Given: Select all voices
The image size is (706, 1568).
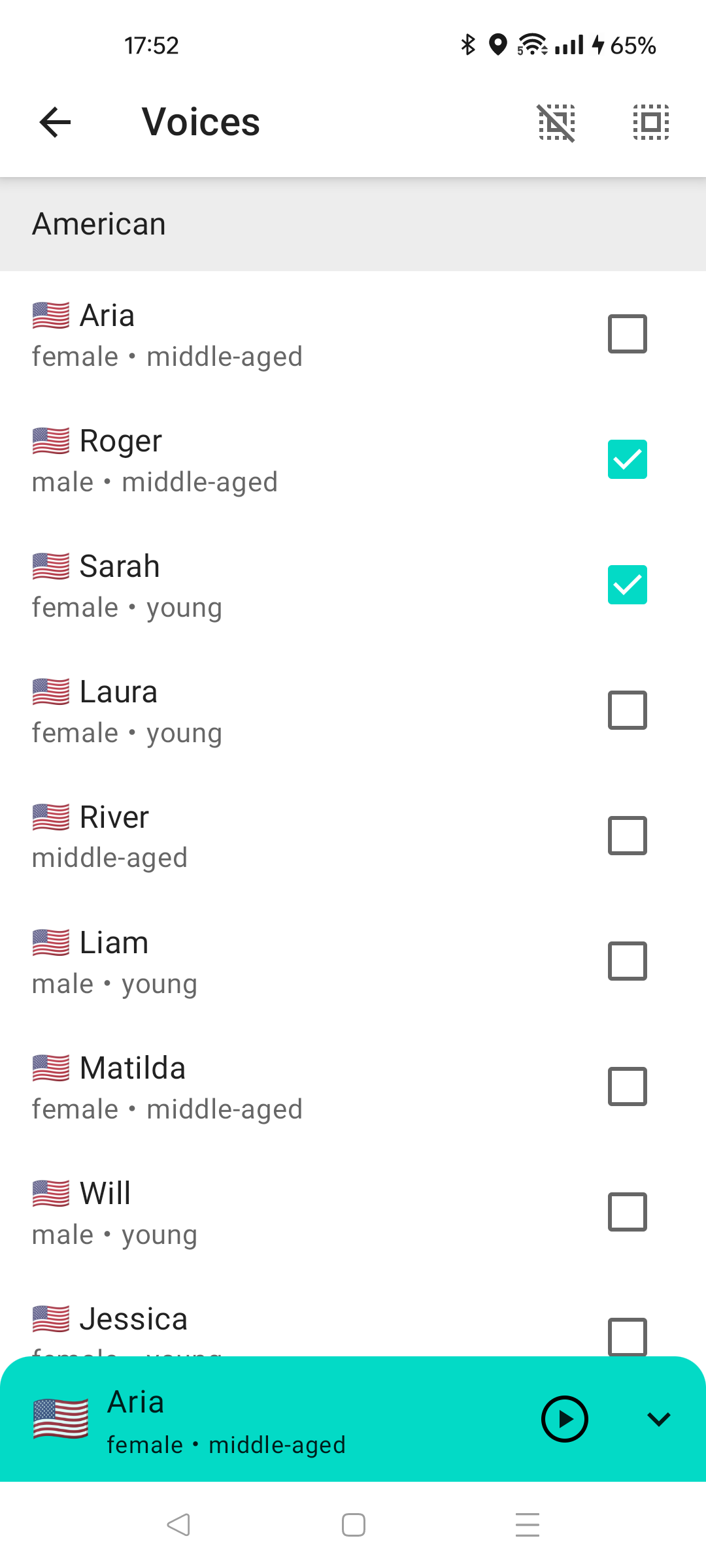Looking at the screenshot, I should click(x=650, y=122).
